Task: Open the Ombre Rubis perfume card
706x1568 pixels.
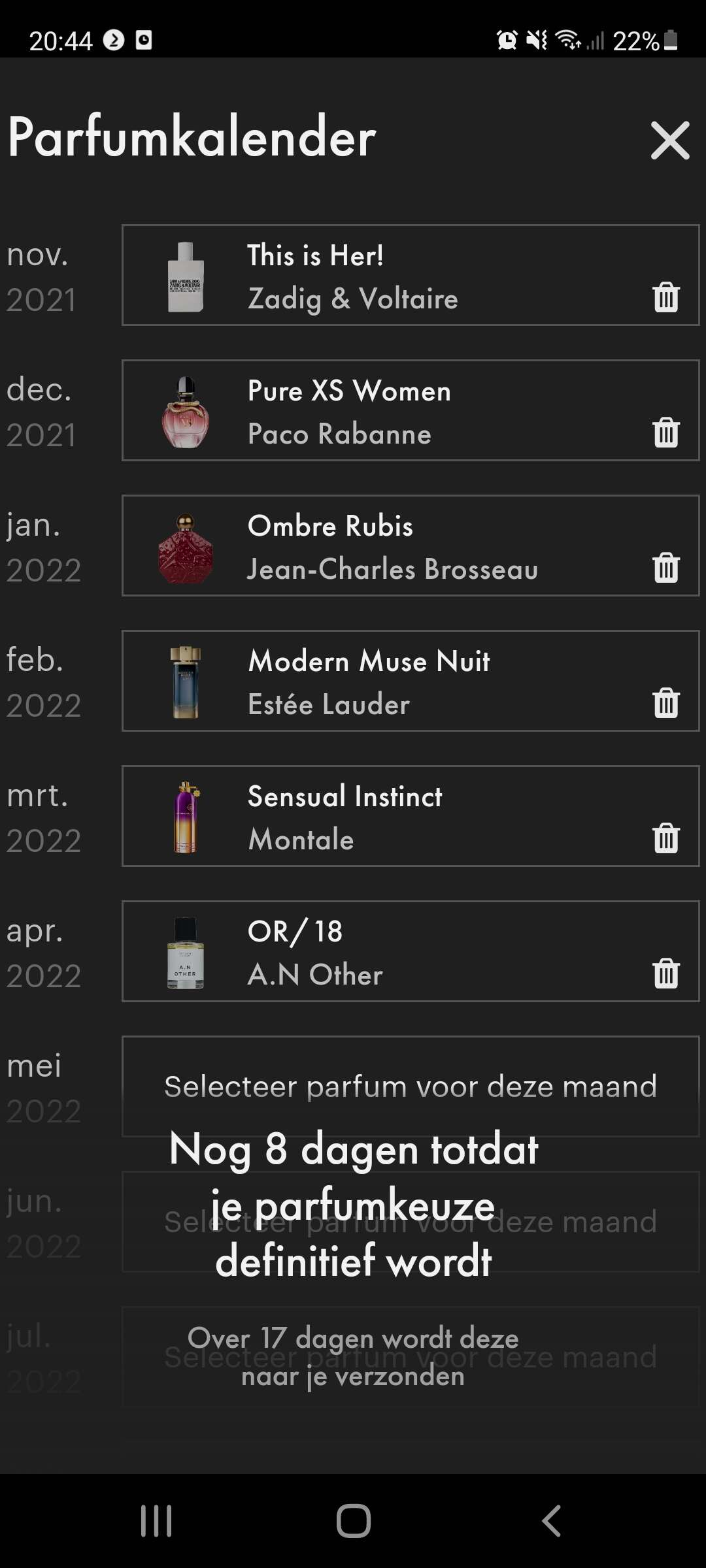Action: tap(411, 546)
